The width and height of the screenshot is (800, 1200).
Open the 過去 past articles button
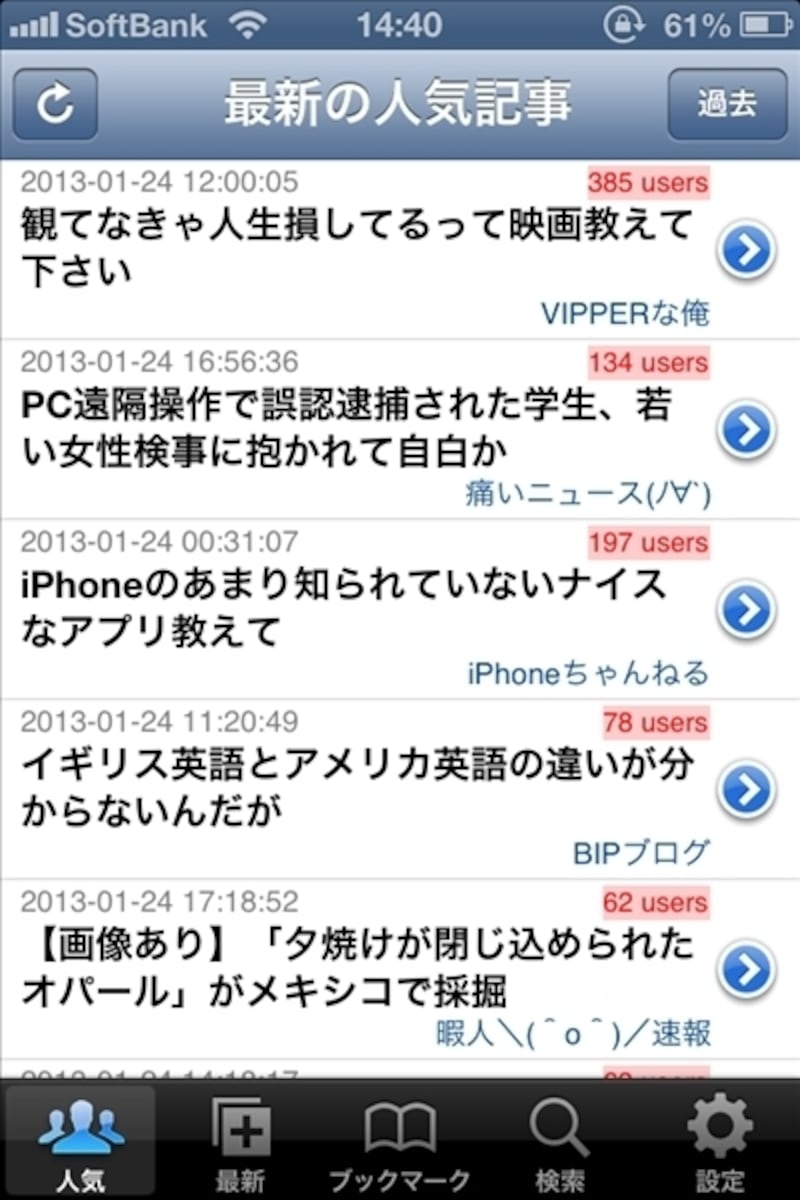727,104
